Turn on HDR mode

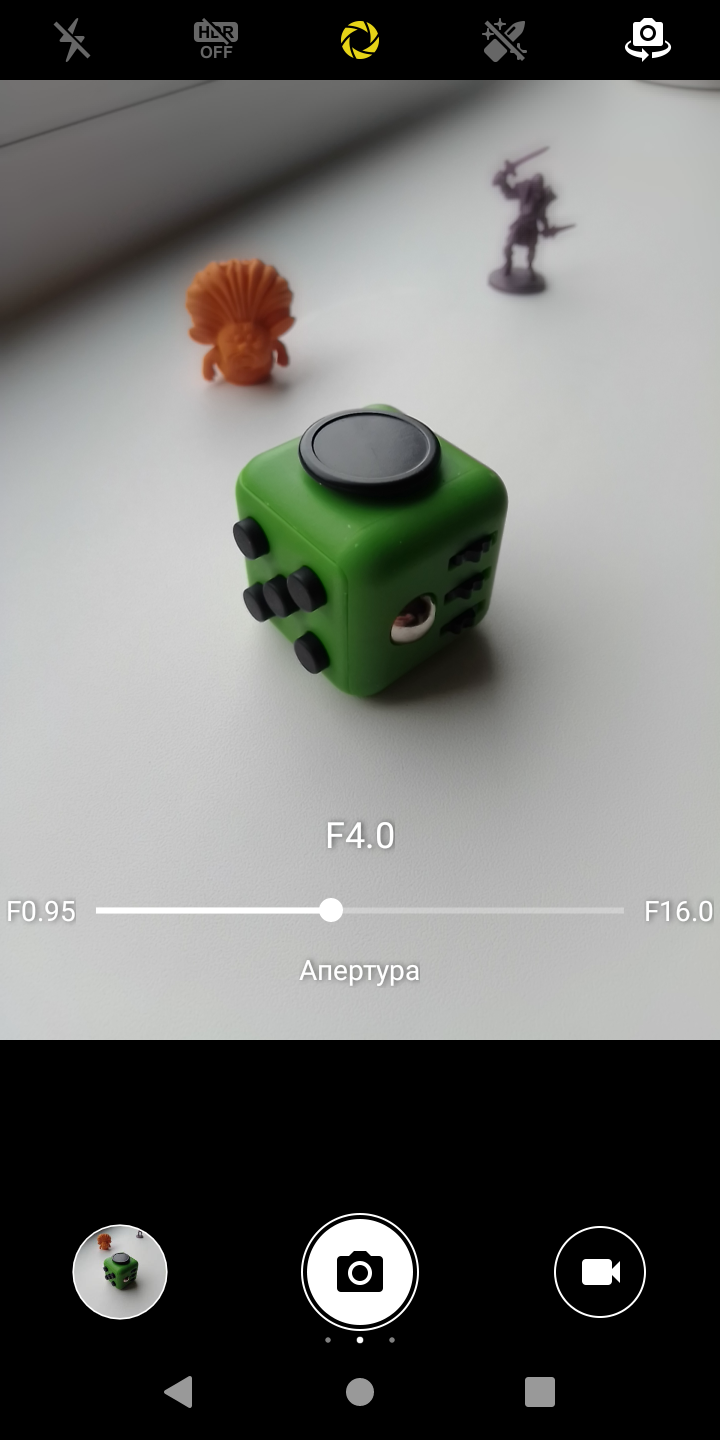[216, 40]
